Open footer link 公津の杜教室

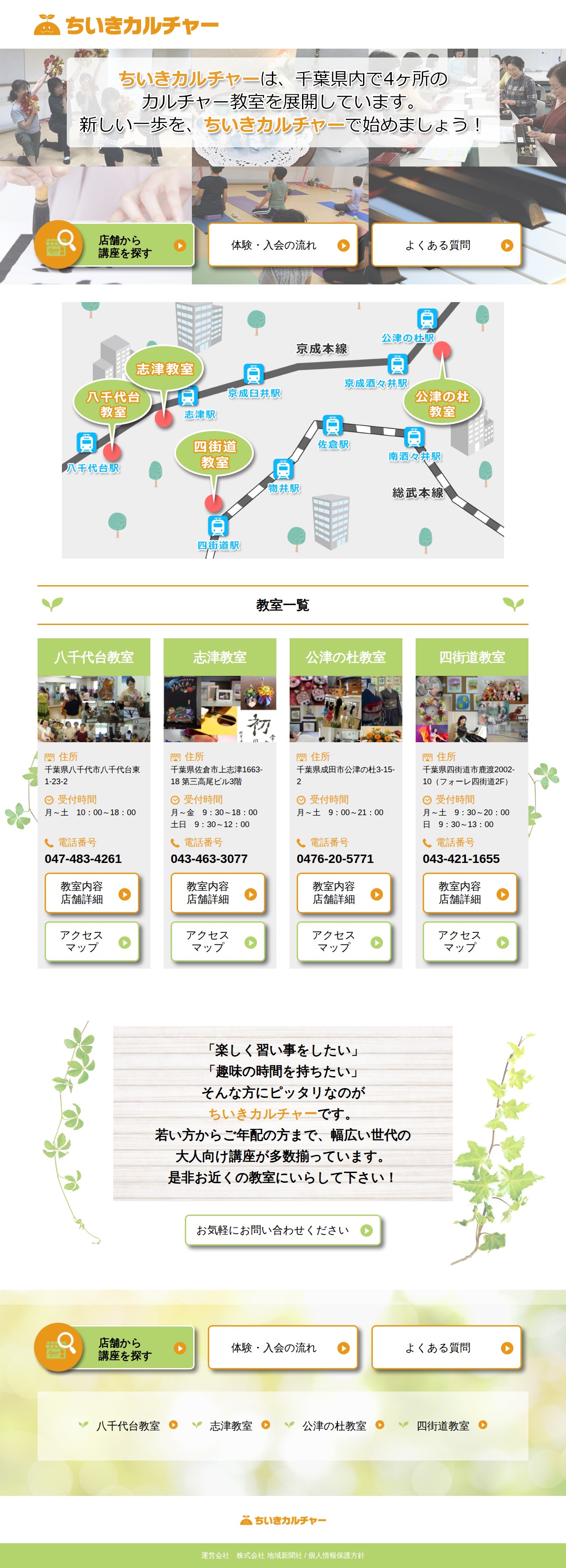(x=335, y=1426)
